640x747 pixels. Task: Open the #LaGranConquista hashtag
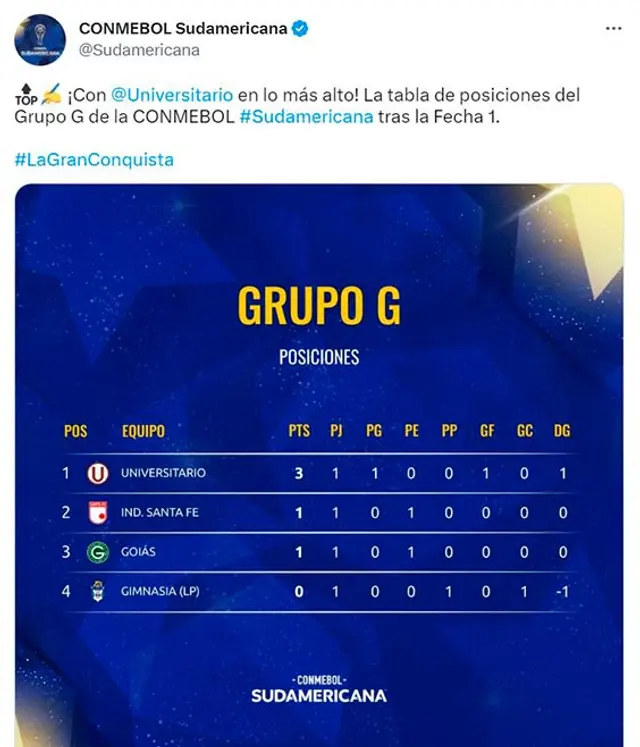(94, 159)
